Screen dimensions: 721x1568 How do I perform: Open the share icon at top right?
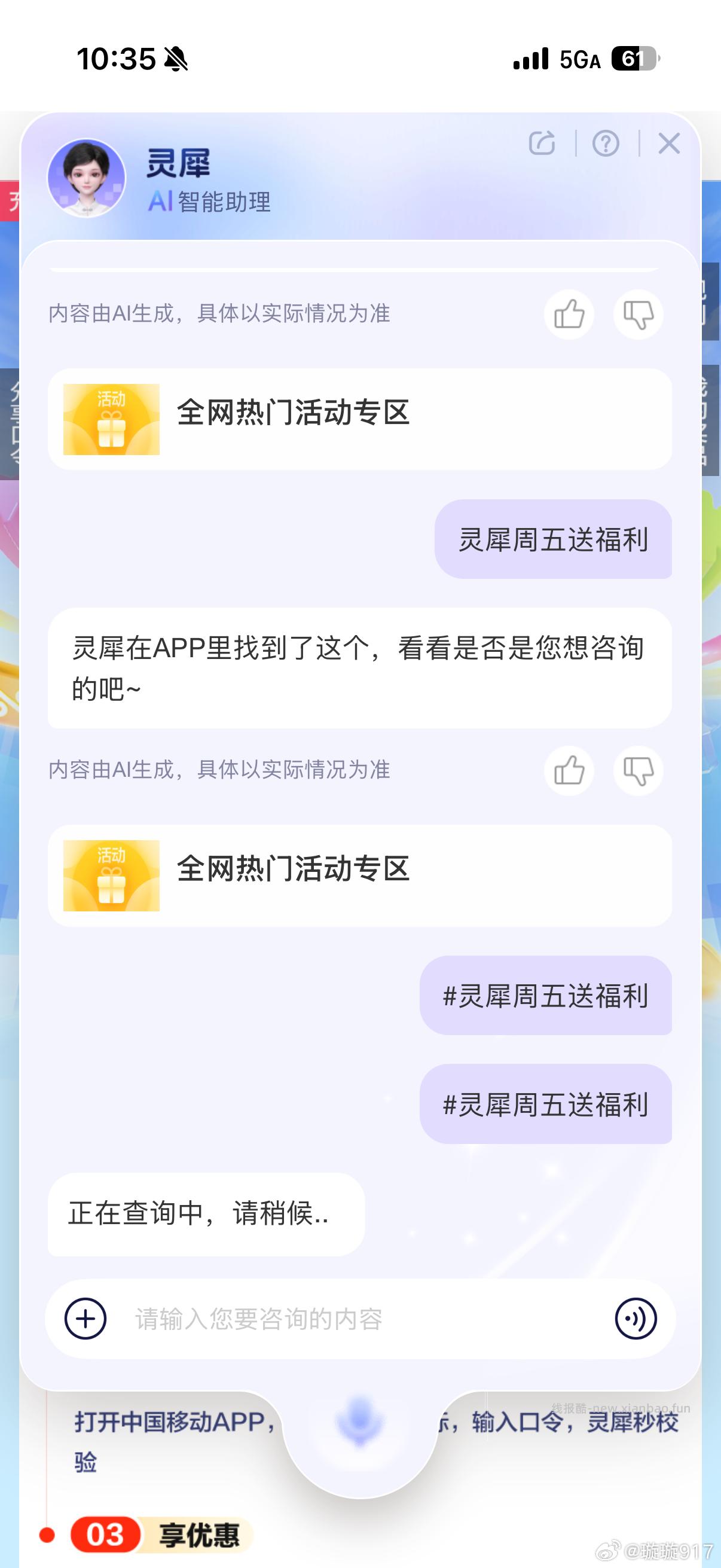pyautogui.click(x=543, y=144)
